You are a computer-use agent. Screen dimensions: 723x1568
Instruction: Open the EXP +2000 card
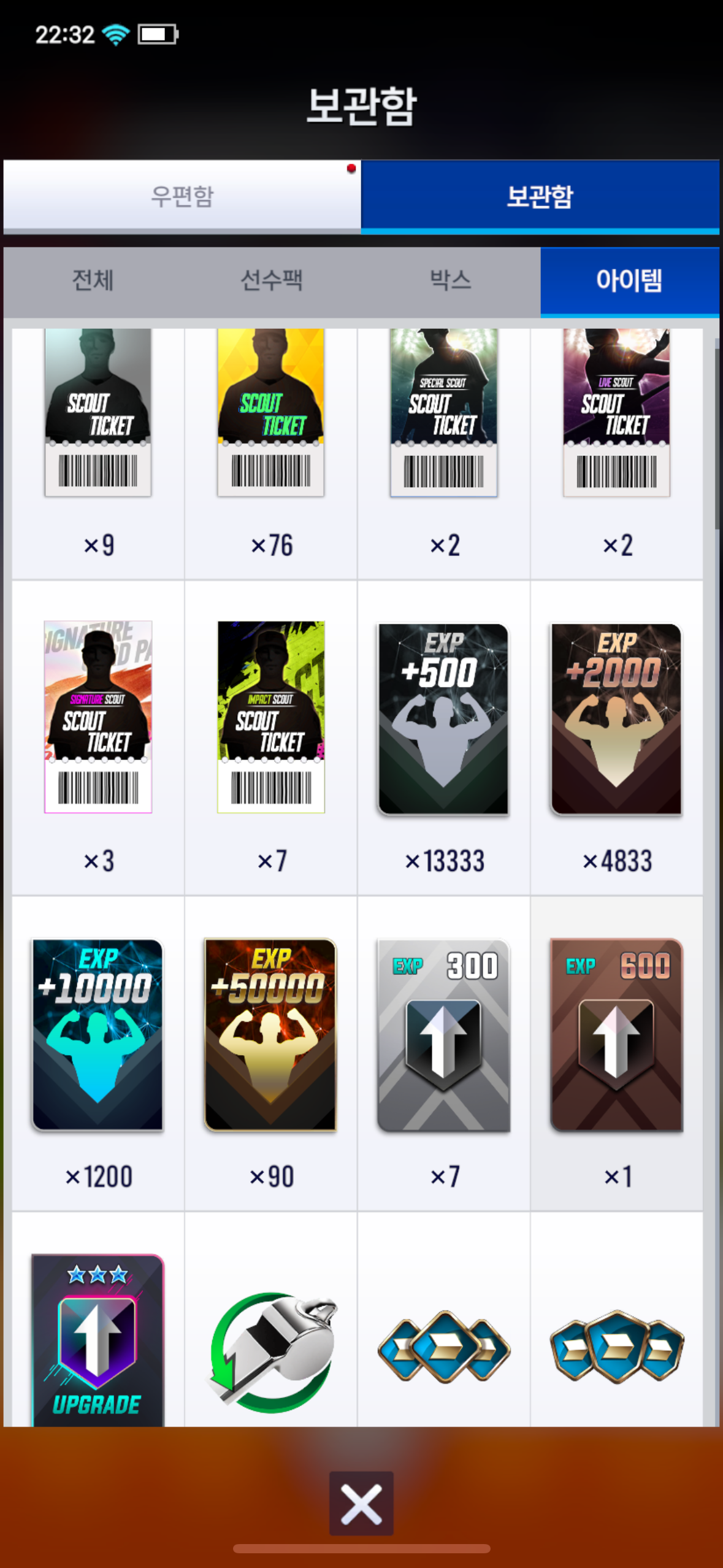pyautogui.click(x=617, y=738)
